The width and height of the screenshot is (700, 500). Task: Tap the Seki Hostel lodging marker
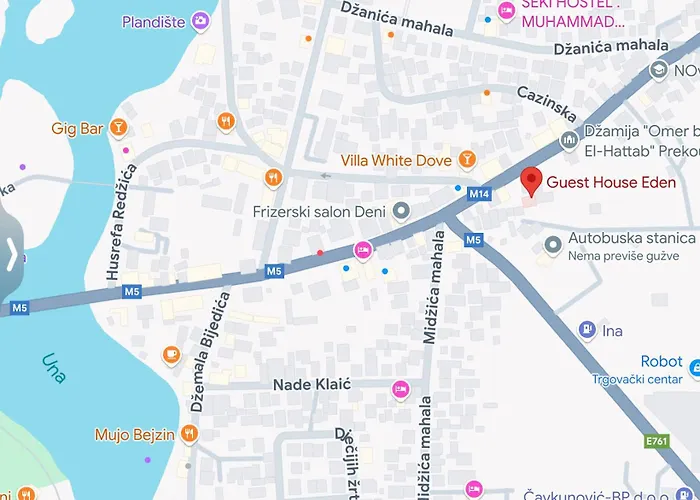pos(506,12)
